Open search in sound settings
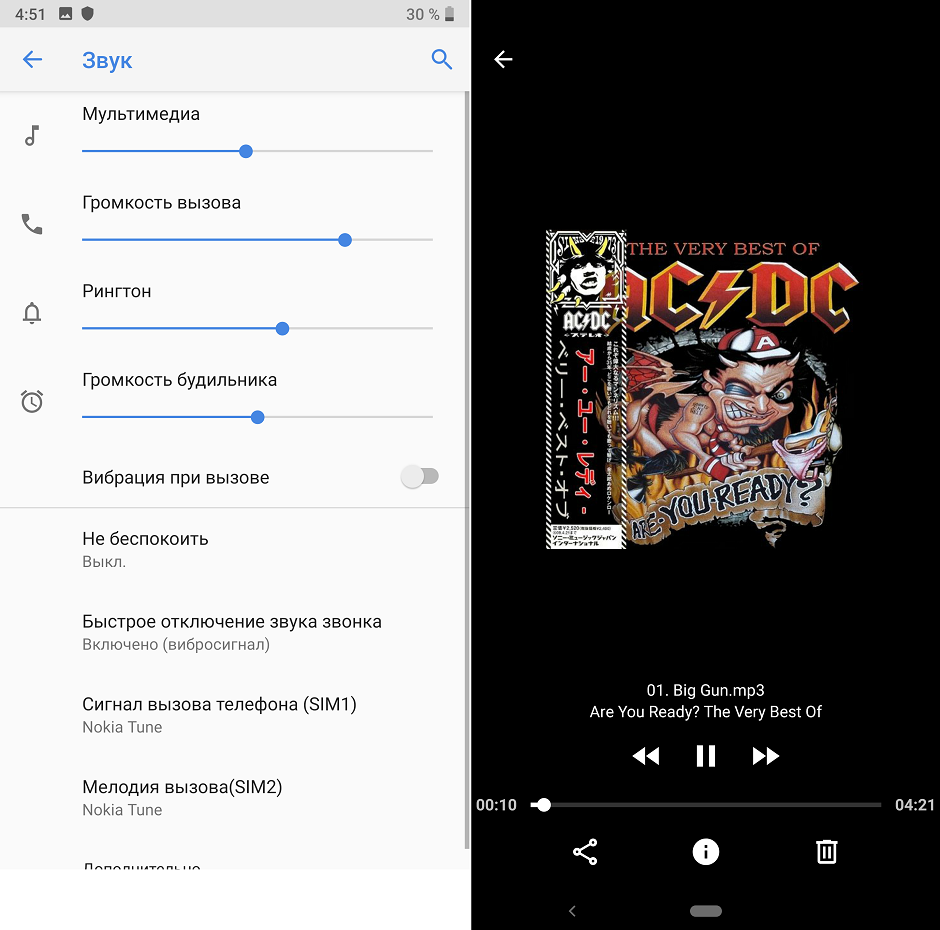The height and width of the screenshot is (930, 940). 441,60
